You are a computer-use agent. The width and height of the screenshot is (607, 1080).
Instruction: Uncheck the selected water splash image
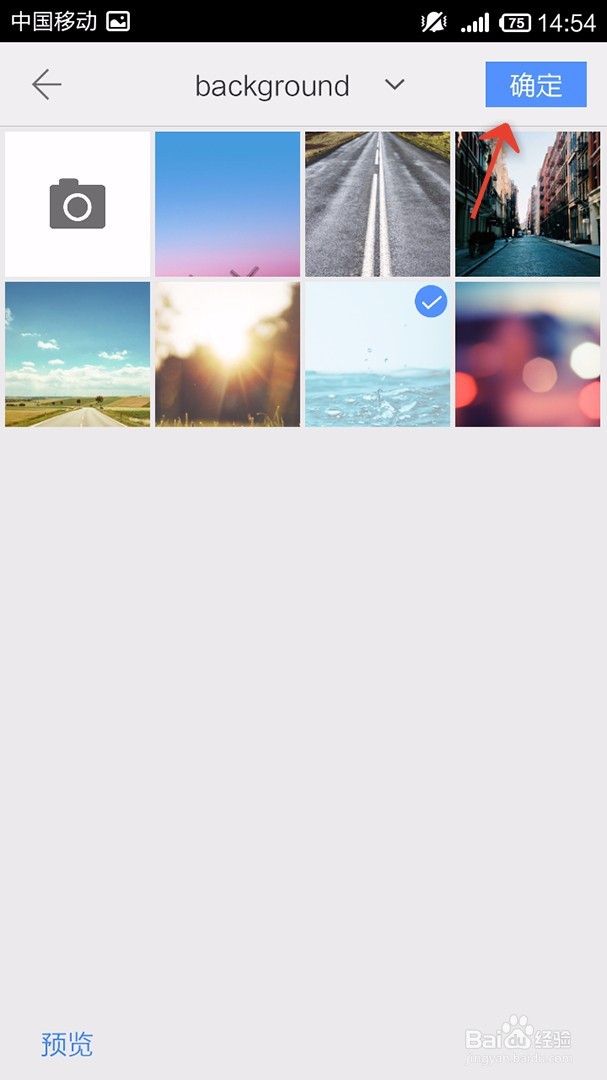pos(431,301)
